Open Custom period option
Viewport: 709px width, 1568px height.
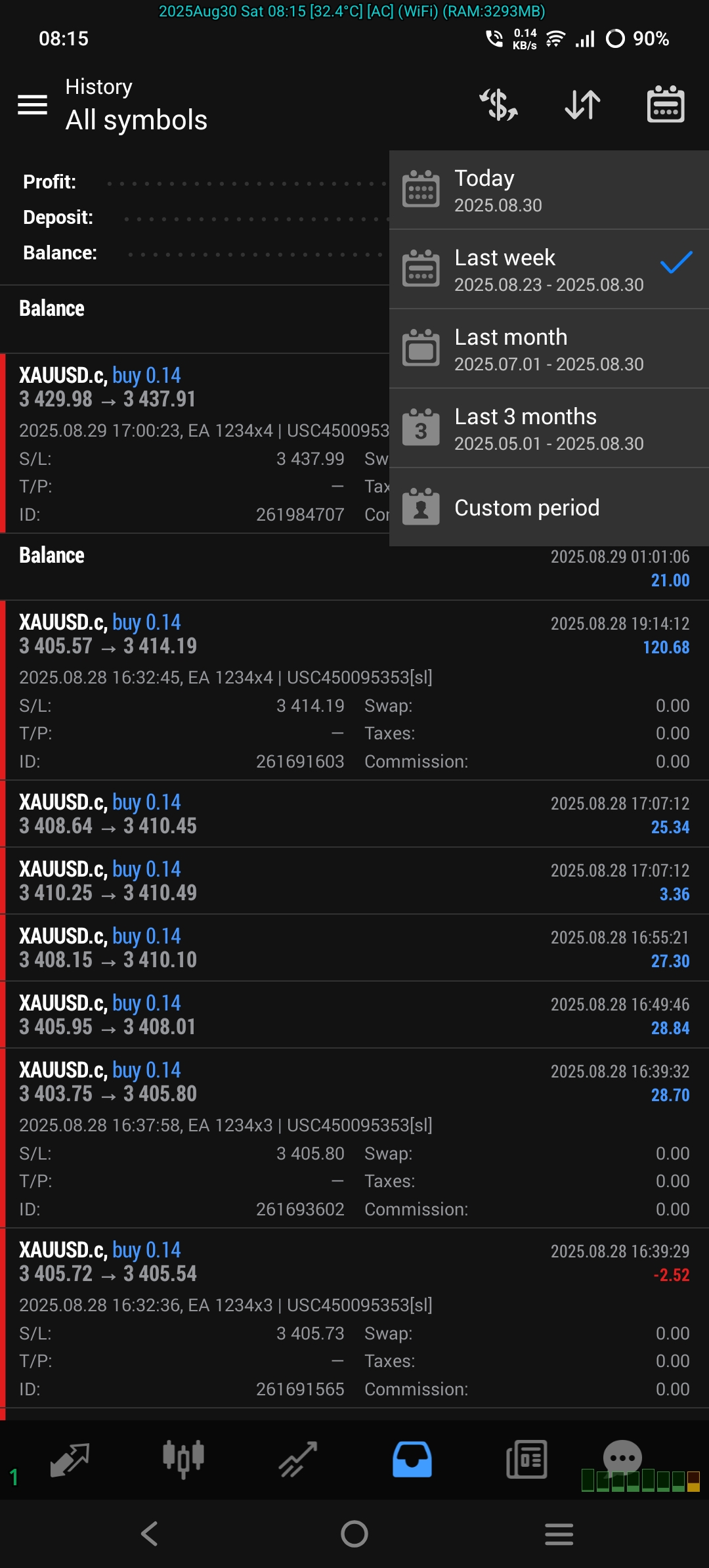(549, 508)
